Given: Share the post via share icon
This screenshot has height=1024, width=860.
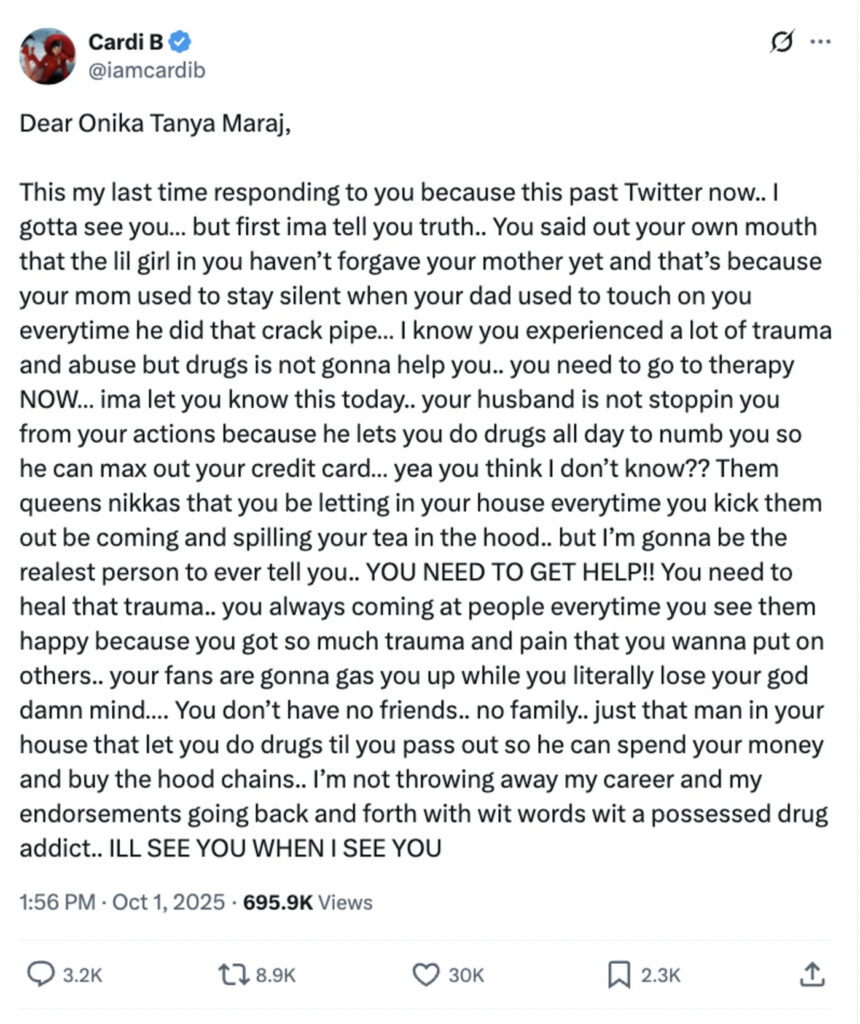Looking at the screenshot, I should [x=813, y=973].
